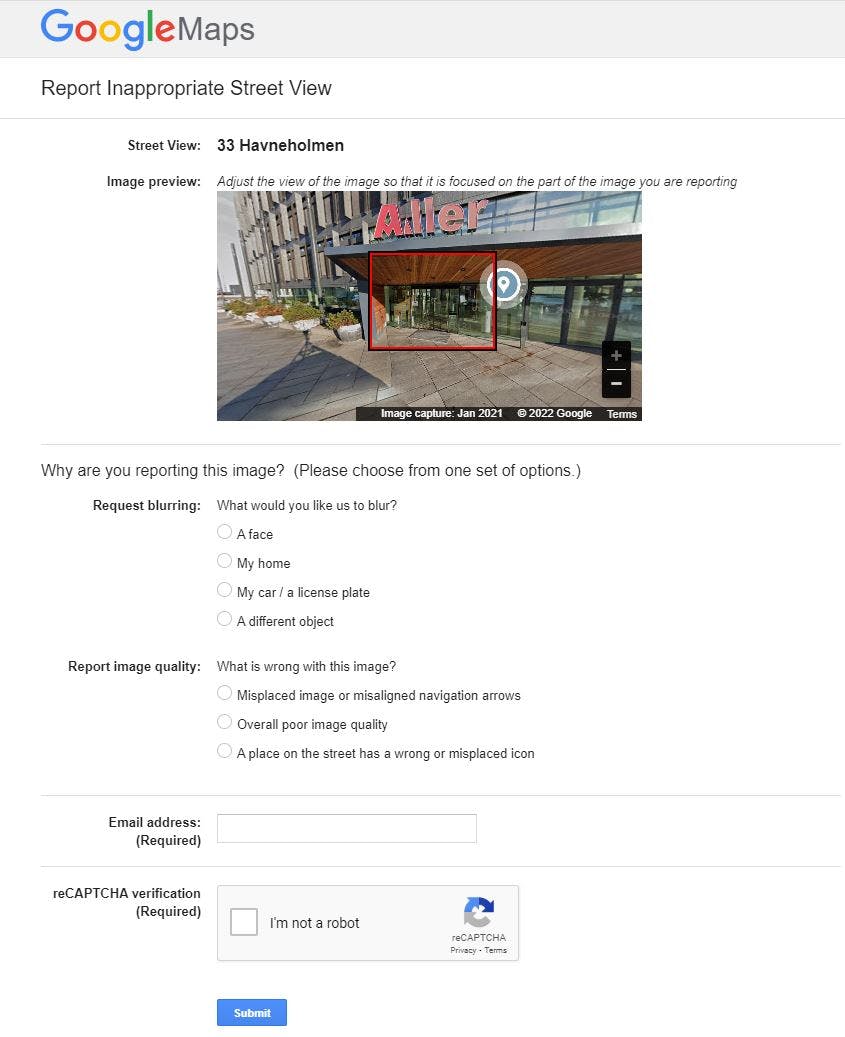
Task: Open the Terms link on the street image
Action: pyautogui.click(x=621, y=413)
